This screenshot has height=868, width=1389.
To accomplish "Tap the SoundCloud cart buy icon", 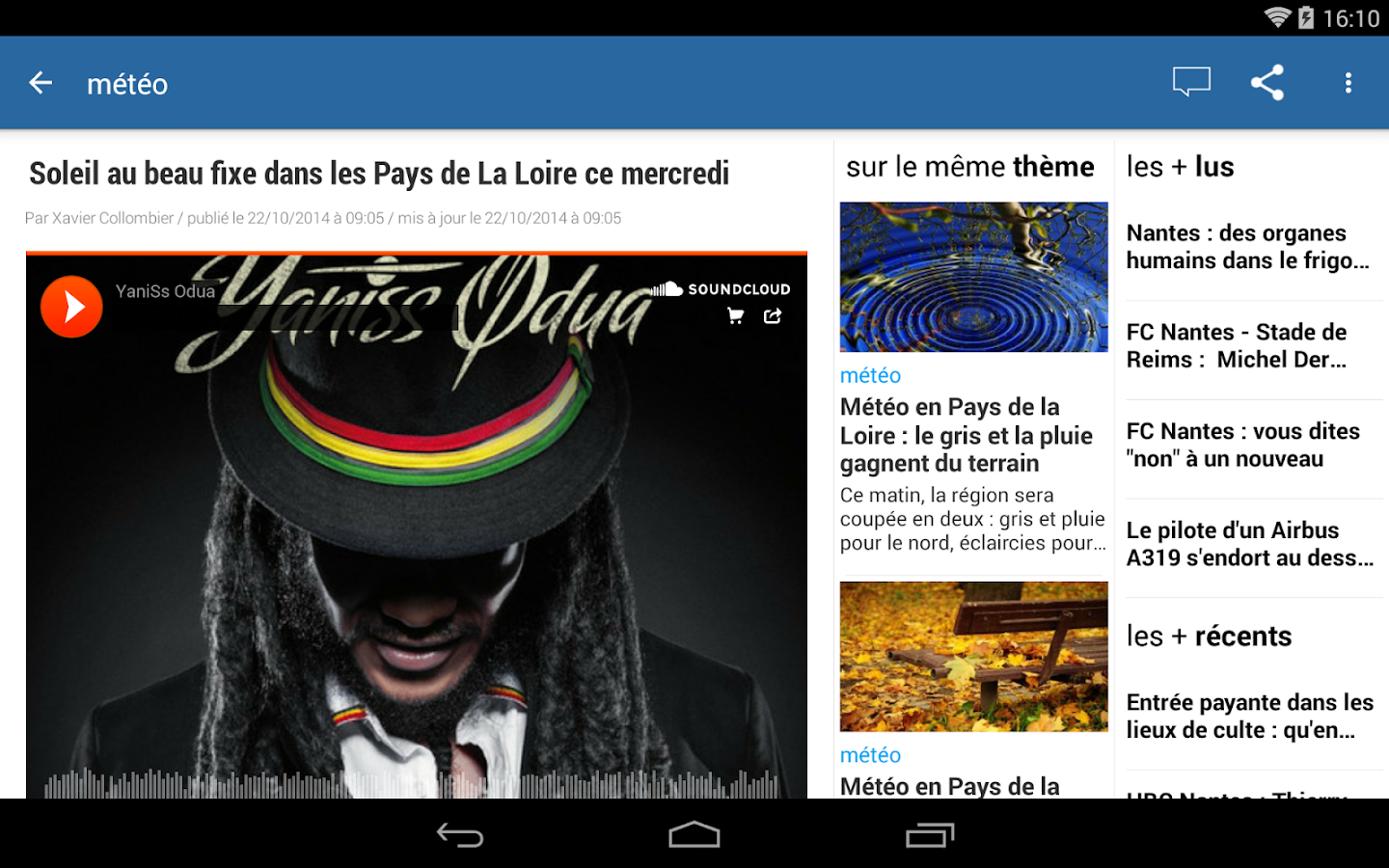I will (x=736, y=316).
